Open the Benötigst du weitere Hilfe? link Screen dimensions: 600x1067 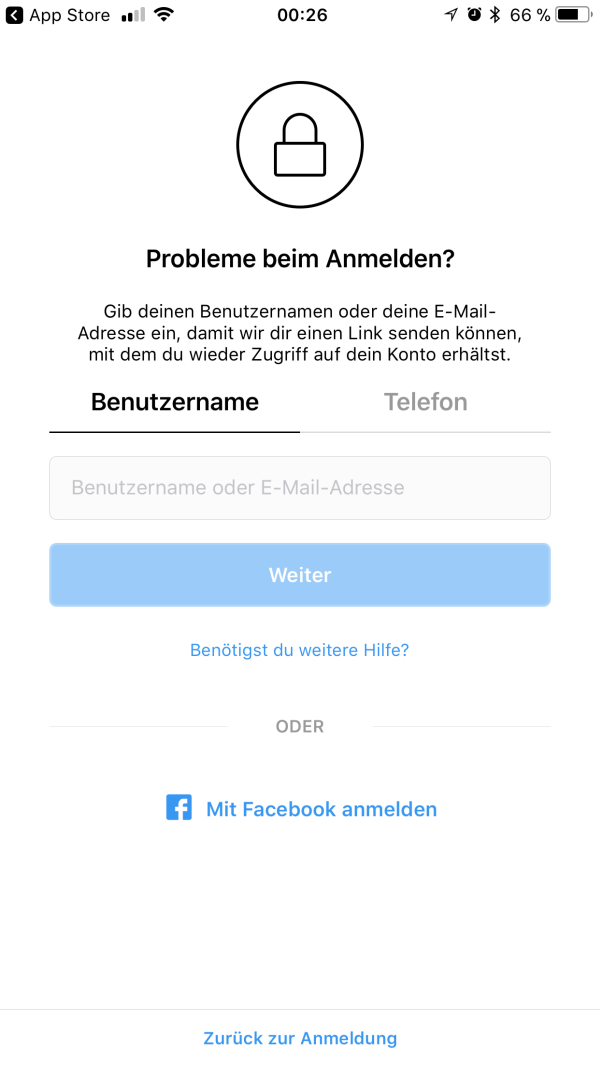click(x=300, y=650)
